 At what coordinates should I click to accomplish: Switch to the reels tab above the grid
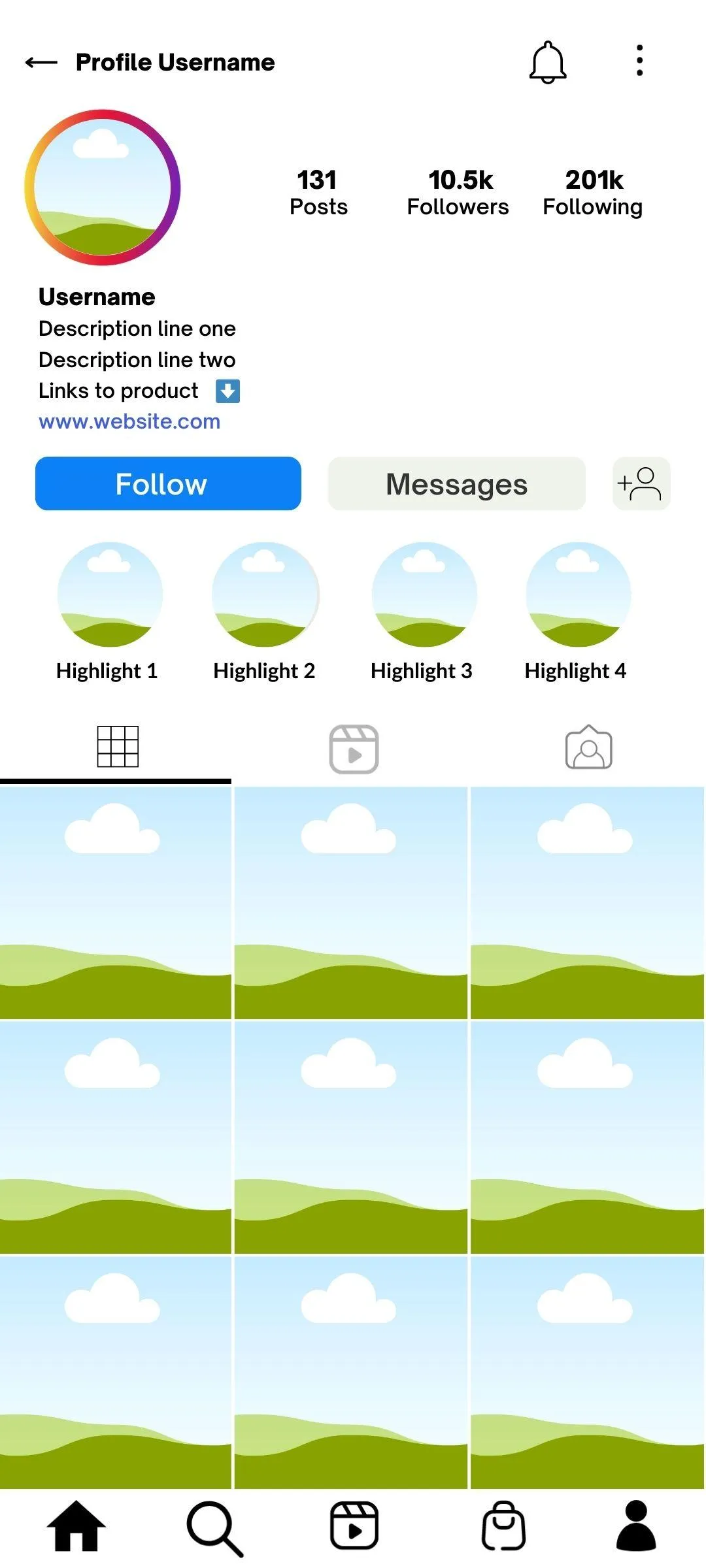(354, 749)
